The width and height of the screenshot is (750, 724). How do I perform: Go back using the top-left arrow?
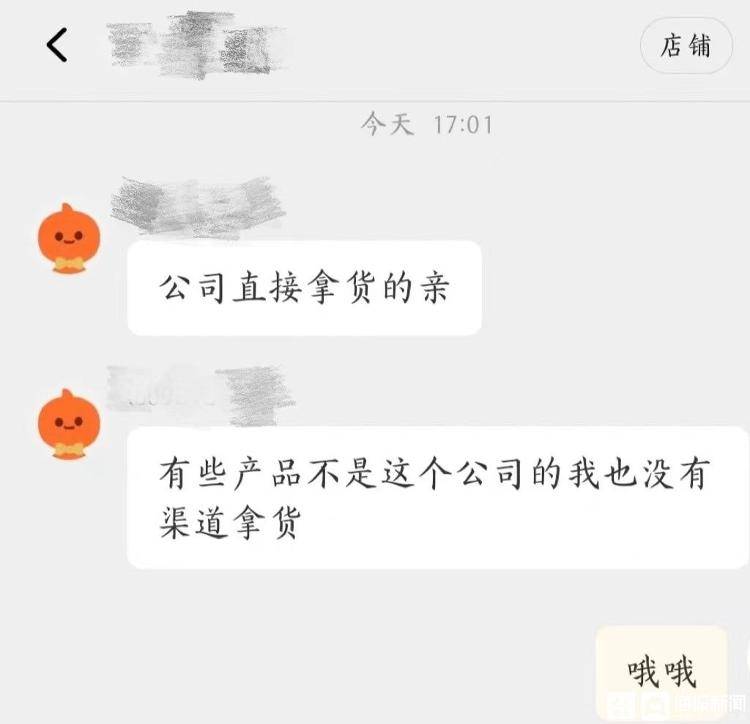pyautogui.click(x=57, y=46)
